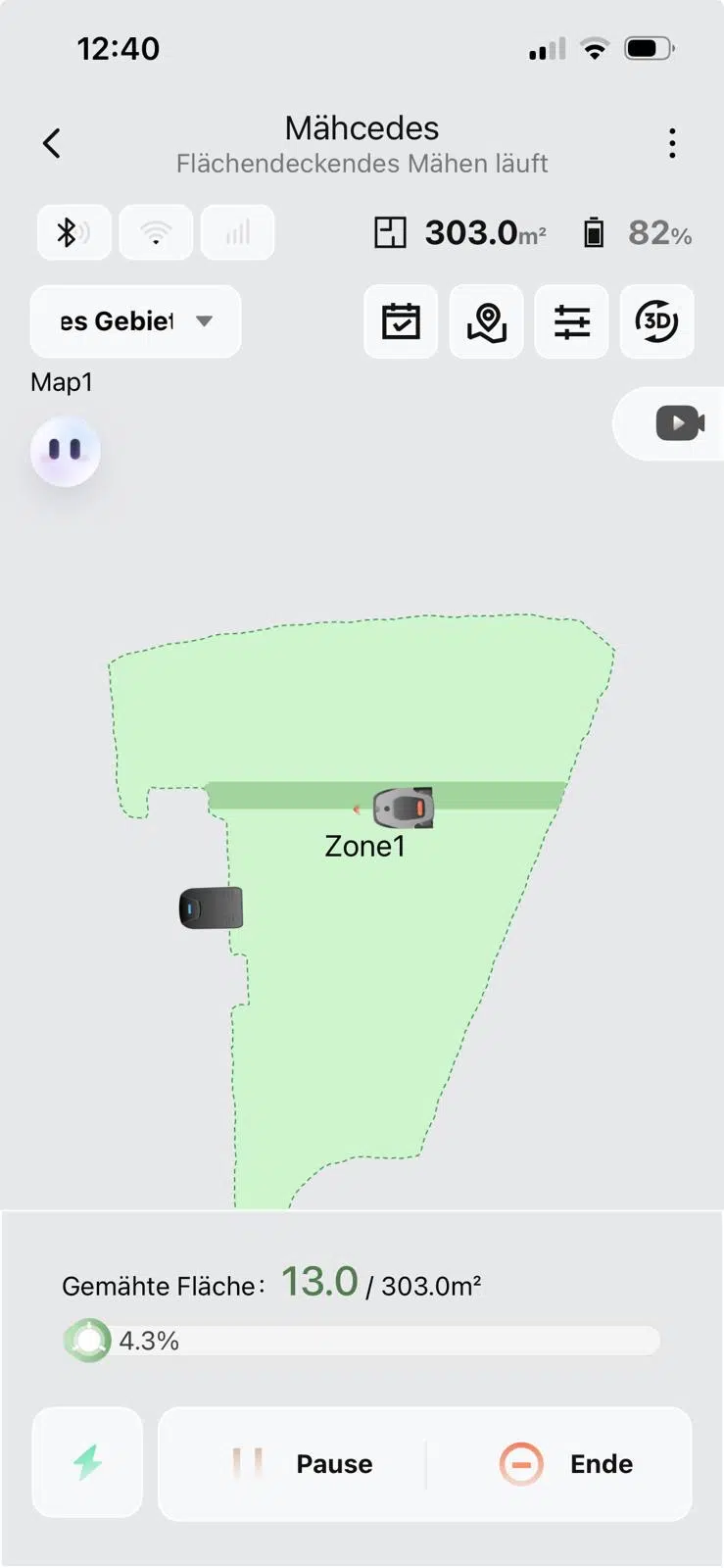The height and width of the screenshot is (1568, 724).
Task: Open the mowing settings sliders
Action: 571,321
